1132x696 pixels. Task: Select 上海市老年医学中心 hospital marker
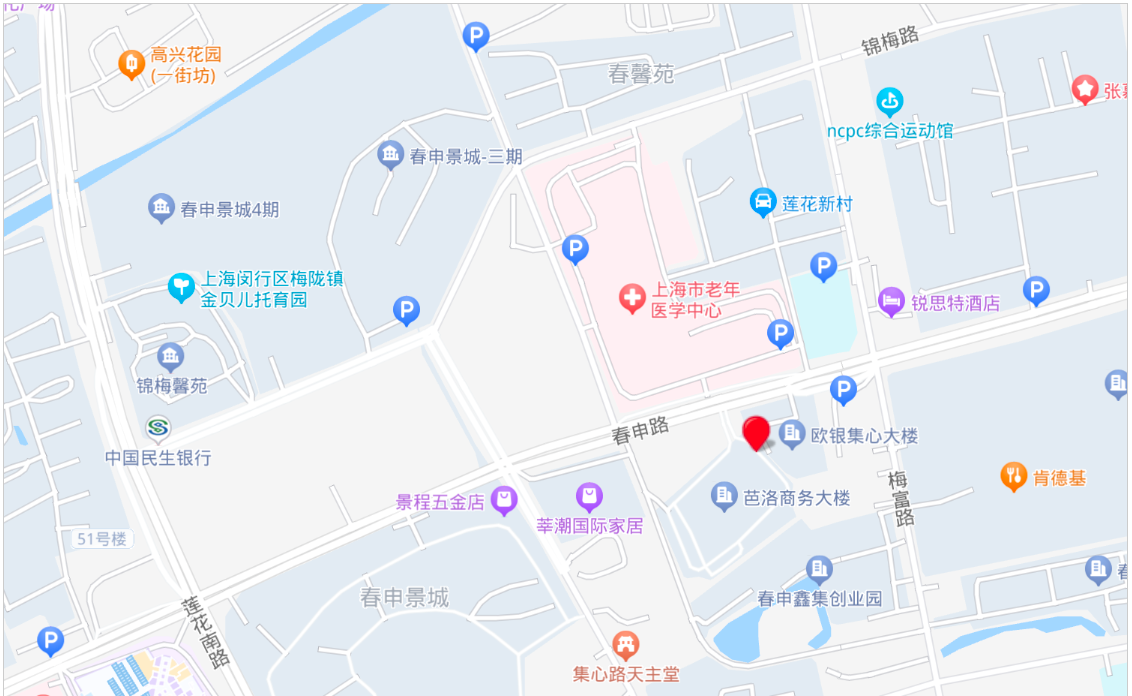631,298
